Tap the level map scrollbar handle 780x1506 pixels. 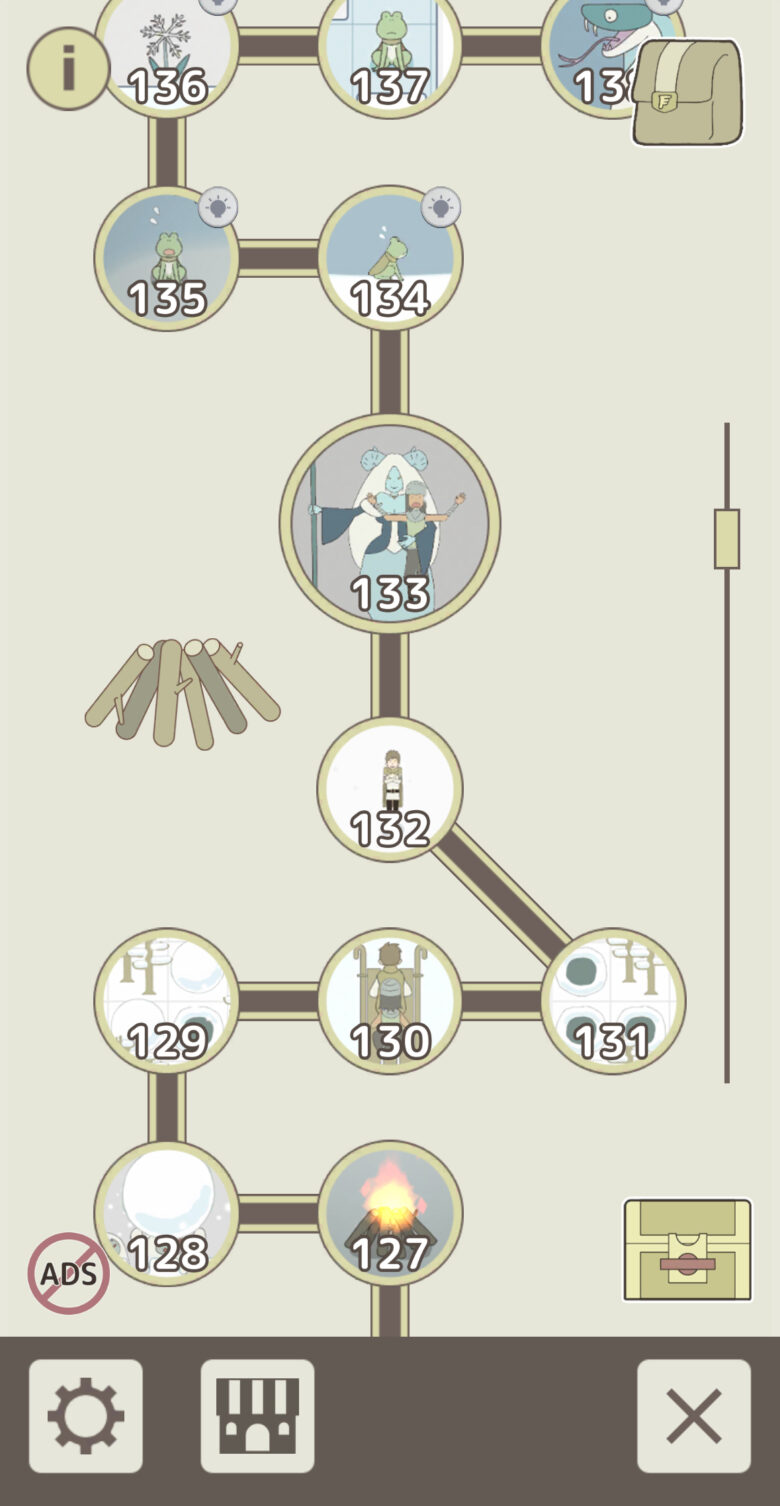[x=727, y=539]
